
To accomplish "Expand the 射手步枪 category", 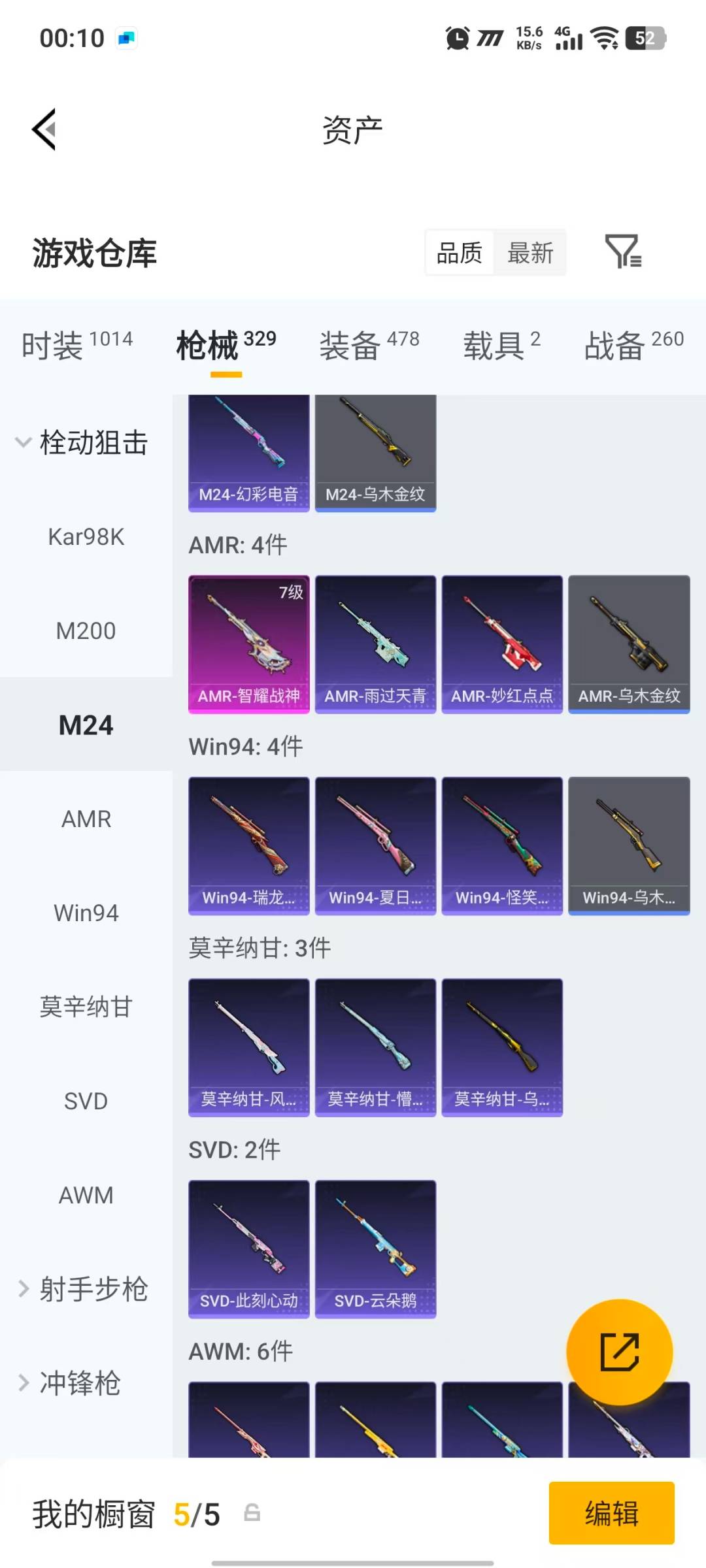I will point(85,1289).
